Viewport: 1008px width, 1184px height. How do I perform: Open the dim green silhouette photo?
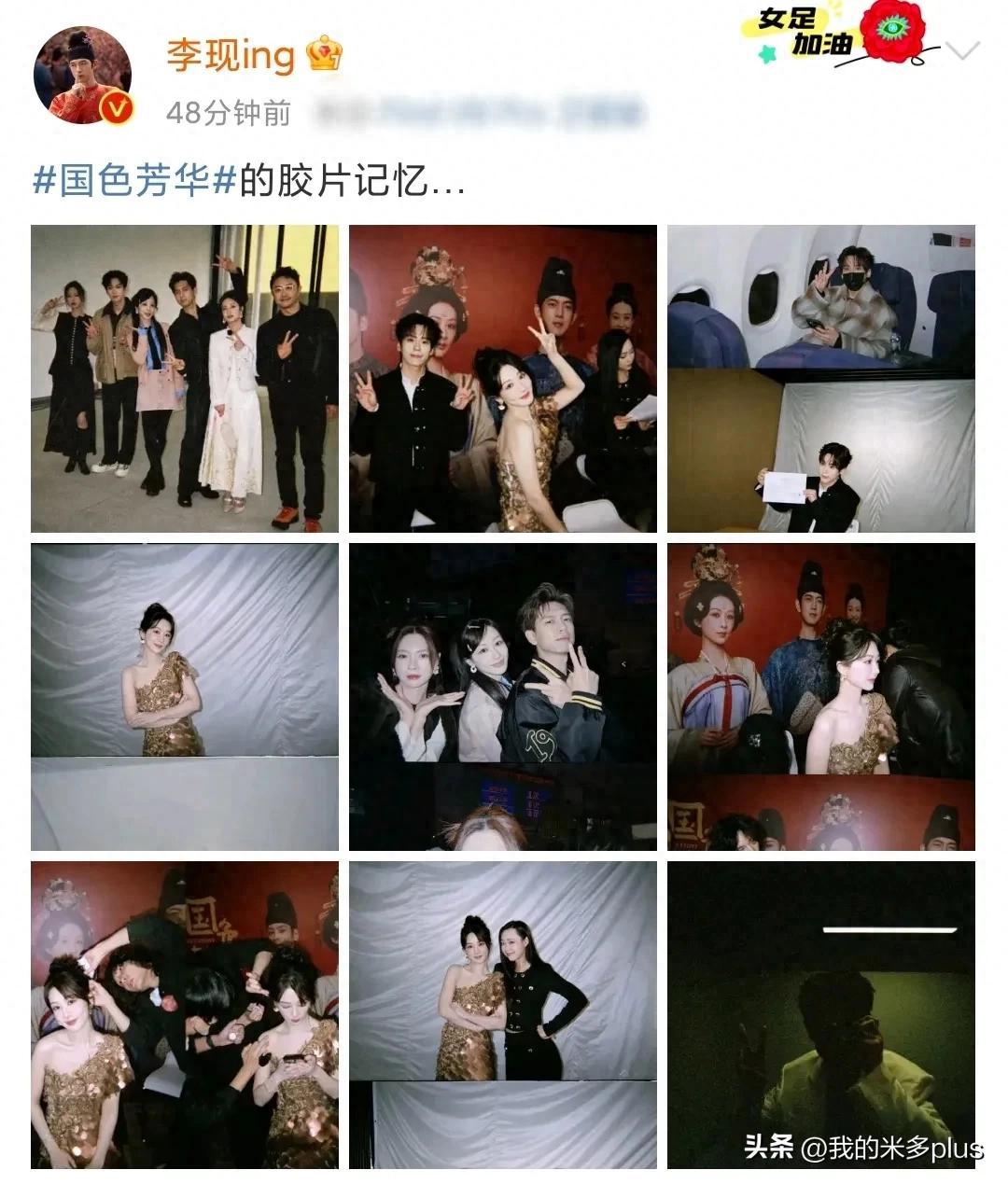(x=820, y=1015)
